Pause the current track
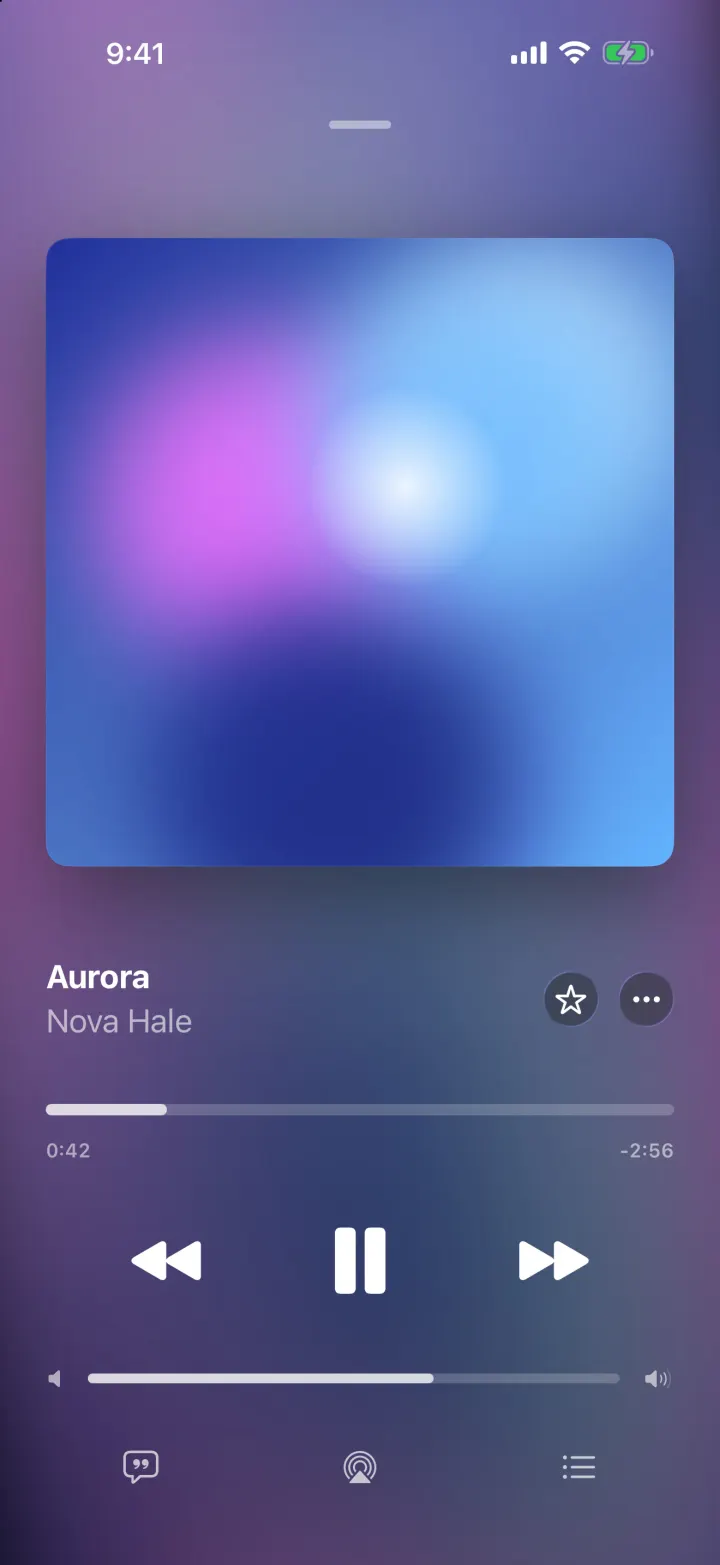The height and width of the screenshot is (1565, 720). [360, 1260]
